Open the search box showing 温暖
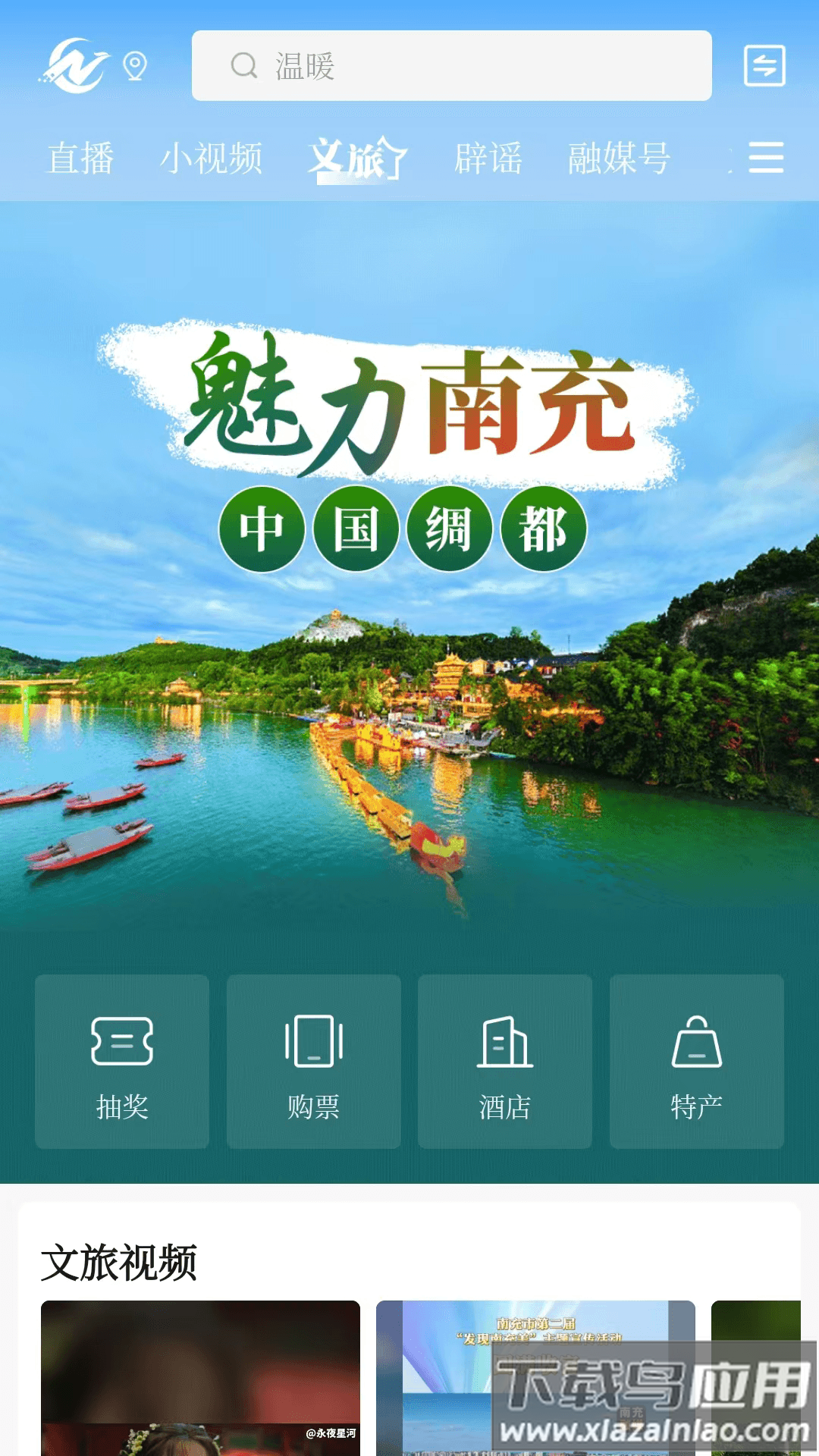 (451, 66)
